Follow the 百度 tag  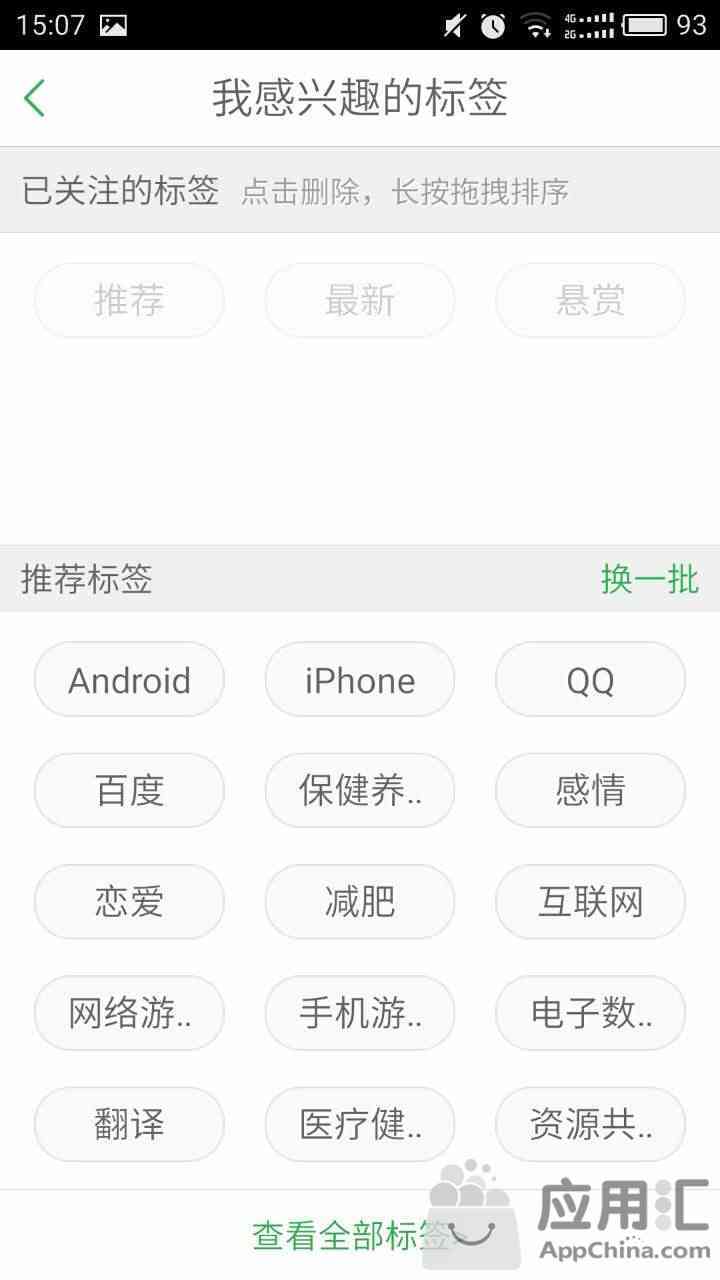(x=129, y=791)
